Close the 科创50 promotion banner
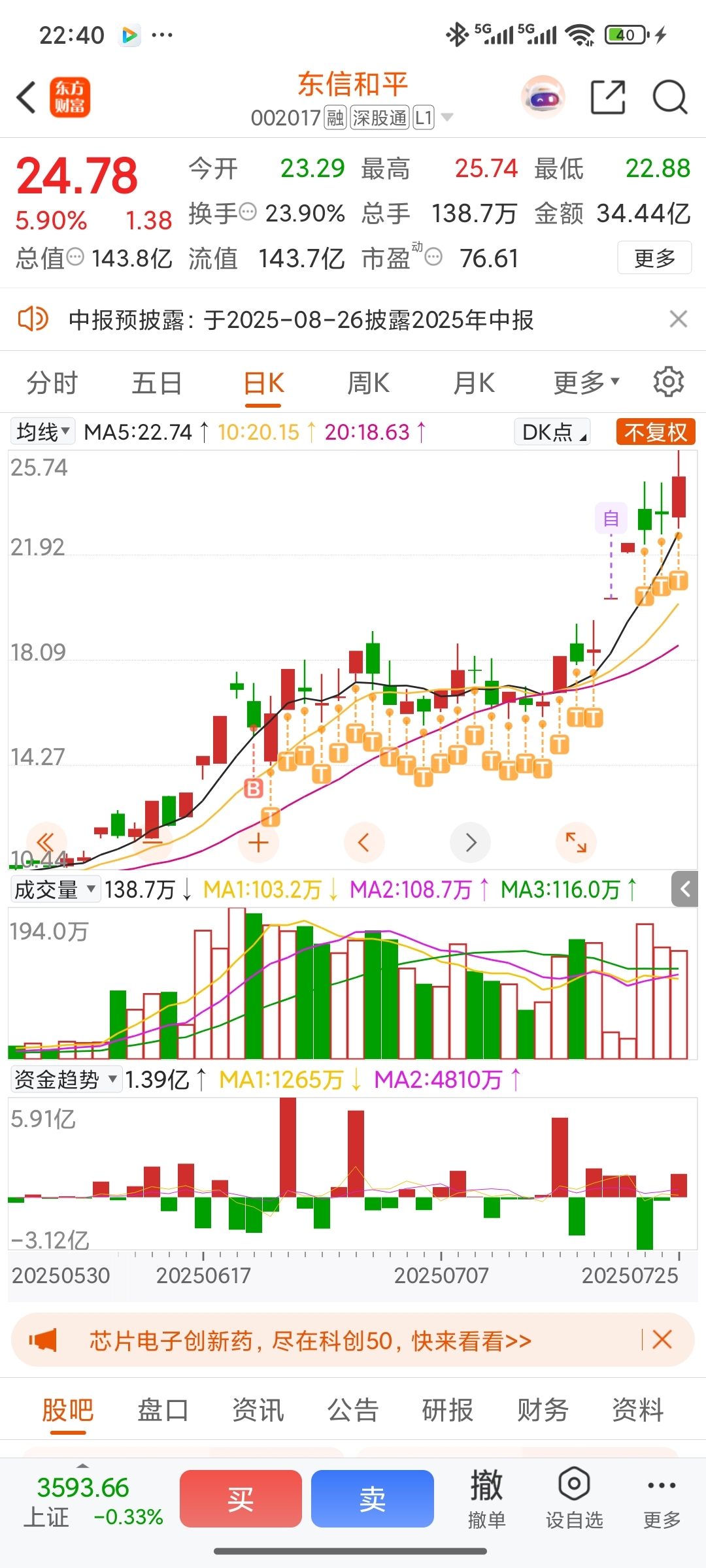This screenshot has width=706, height=1568. (662, 1340)
